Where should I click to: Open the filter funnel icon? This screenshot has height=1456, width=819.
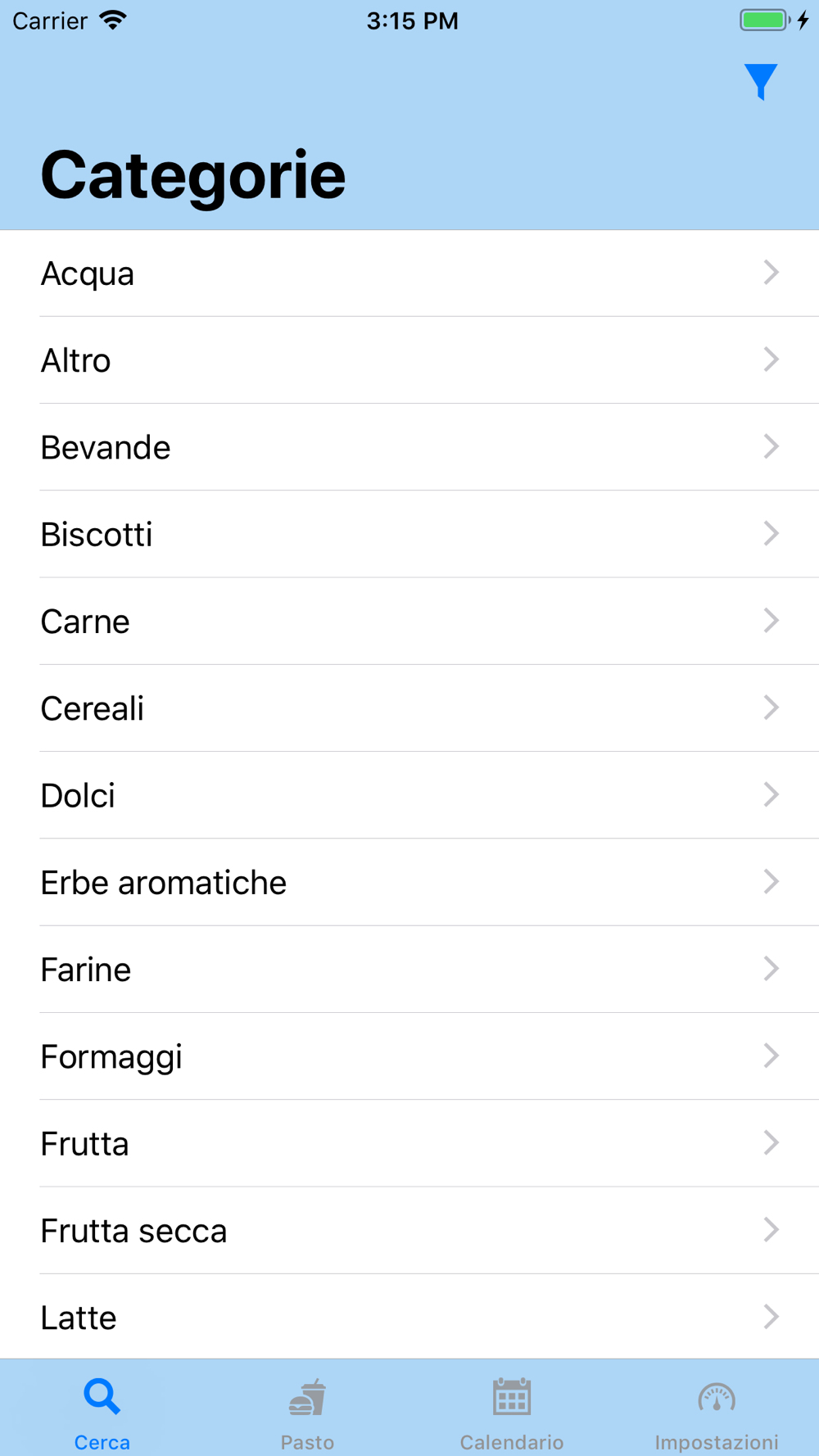[x=761, y=82]
